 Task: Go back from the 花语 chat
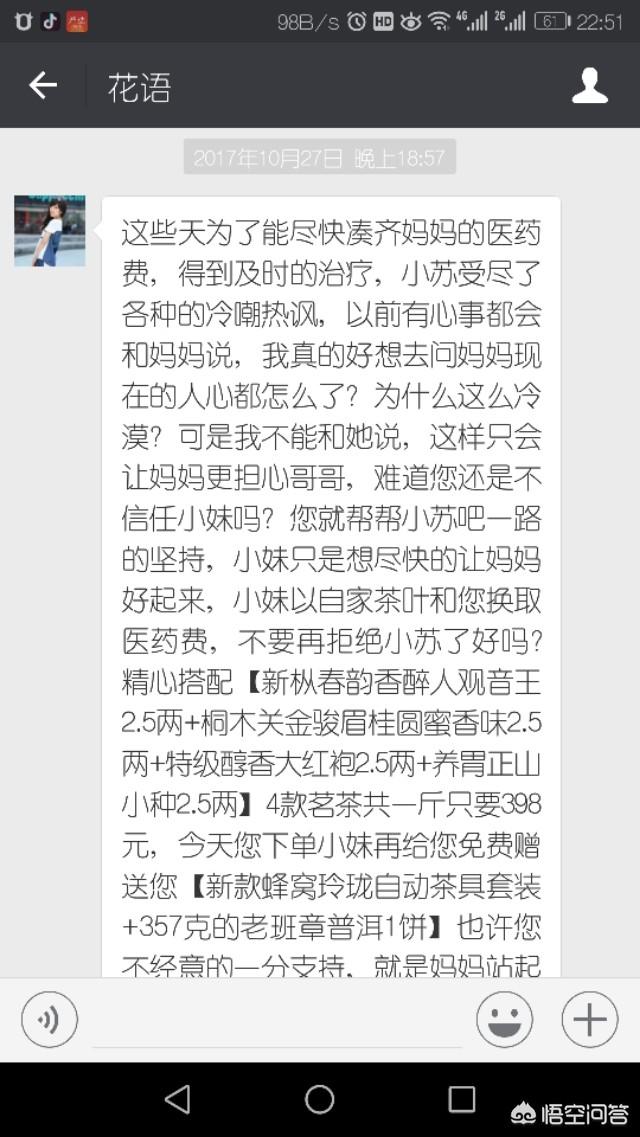coord(43,86)
